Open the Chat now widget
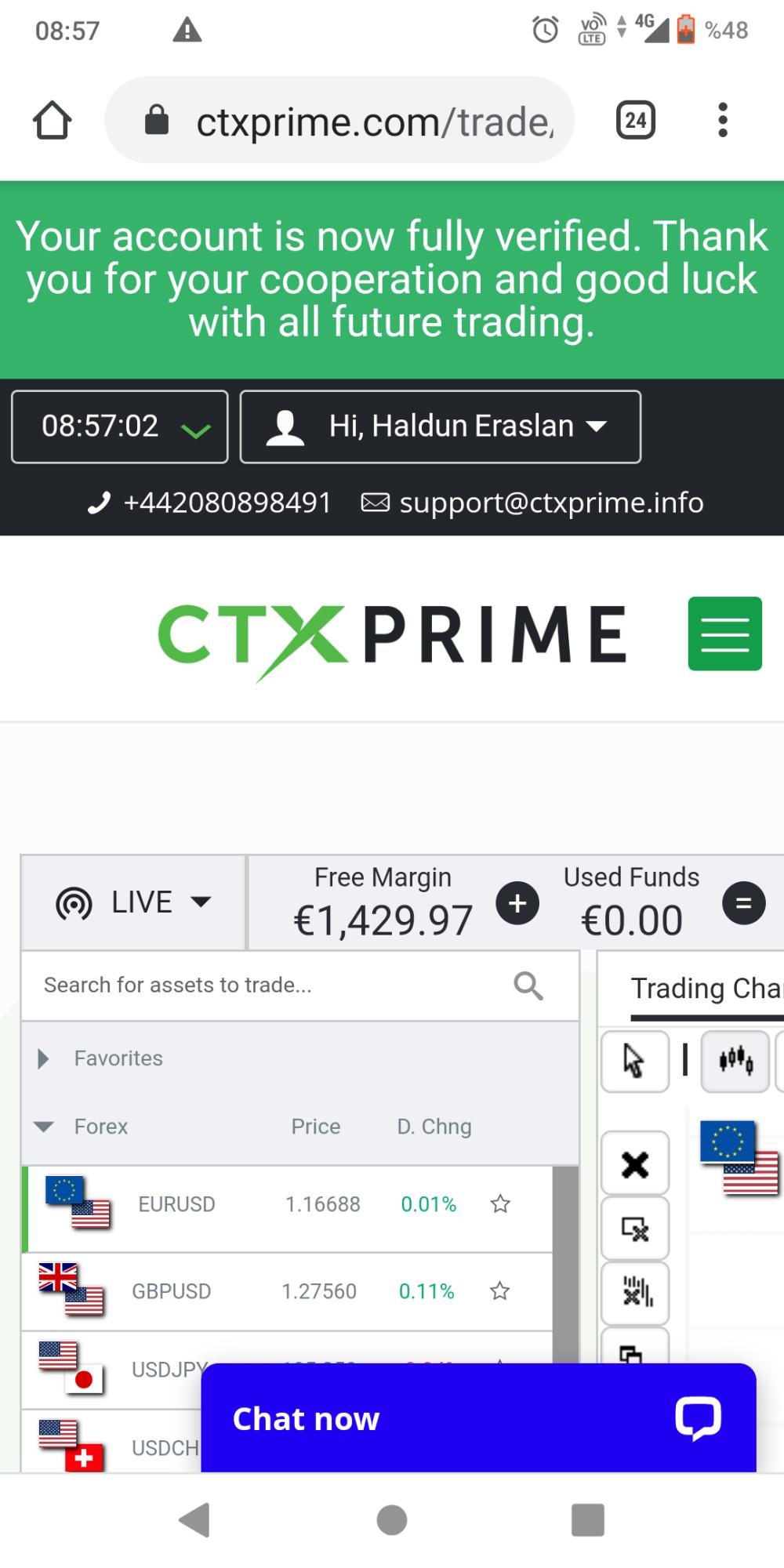Screen dimensions: 784x1568 click(x=478, y=1418)
